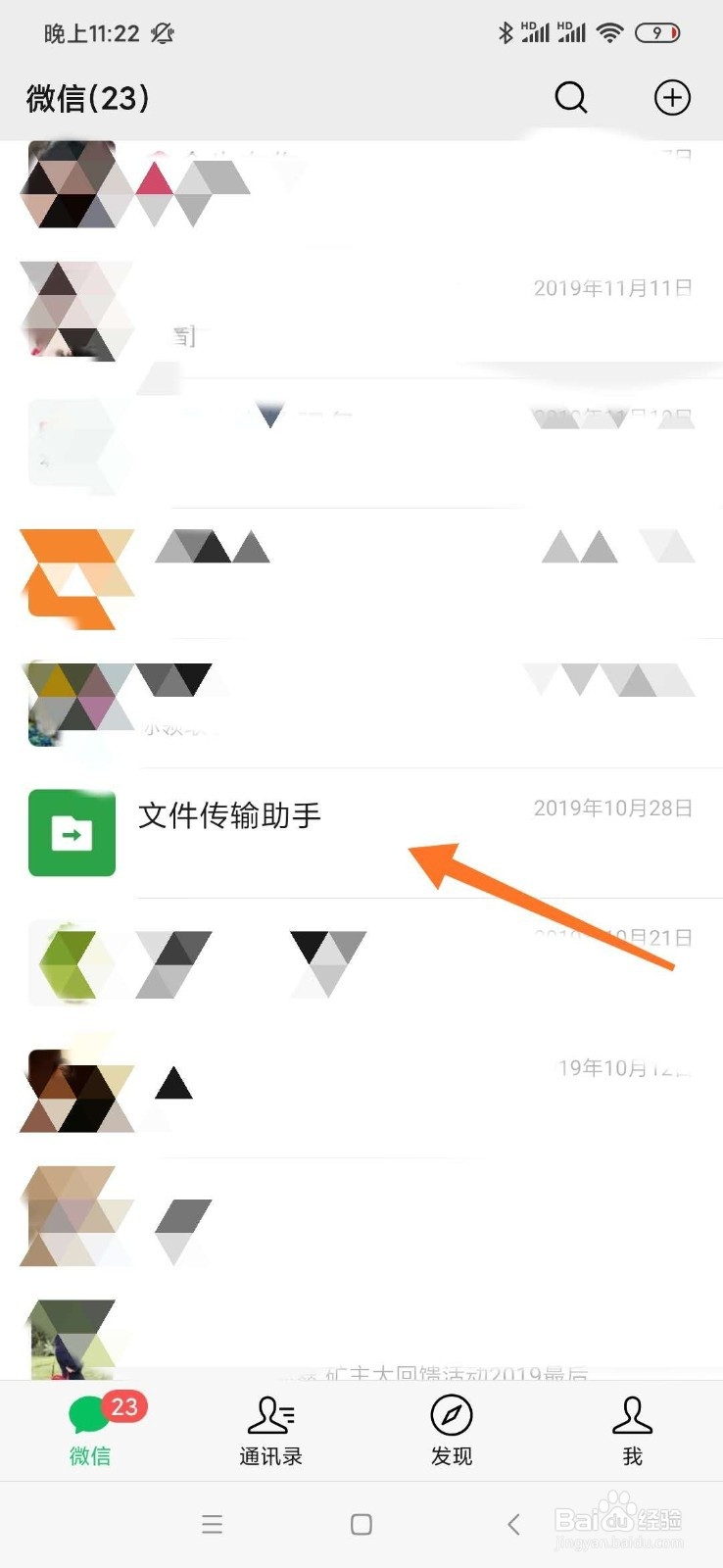The height and width of the screenshot is (1568, 723).
Task: Switch to the 发现 tab
Action: (x=451, y=1431)
